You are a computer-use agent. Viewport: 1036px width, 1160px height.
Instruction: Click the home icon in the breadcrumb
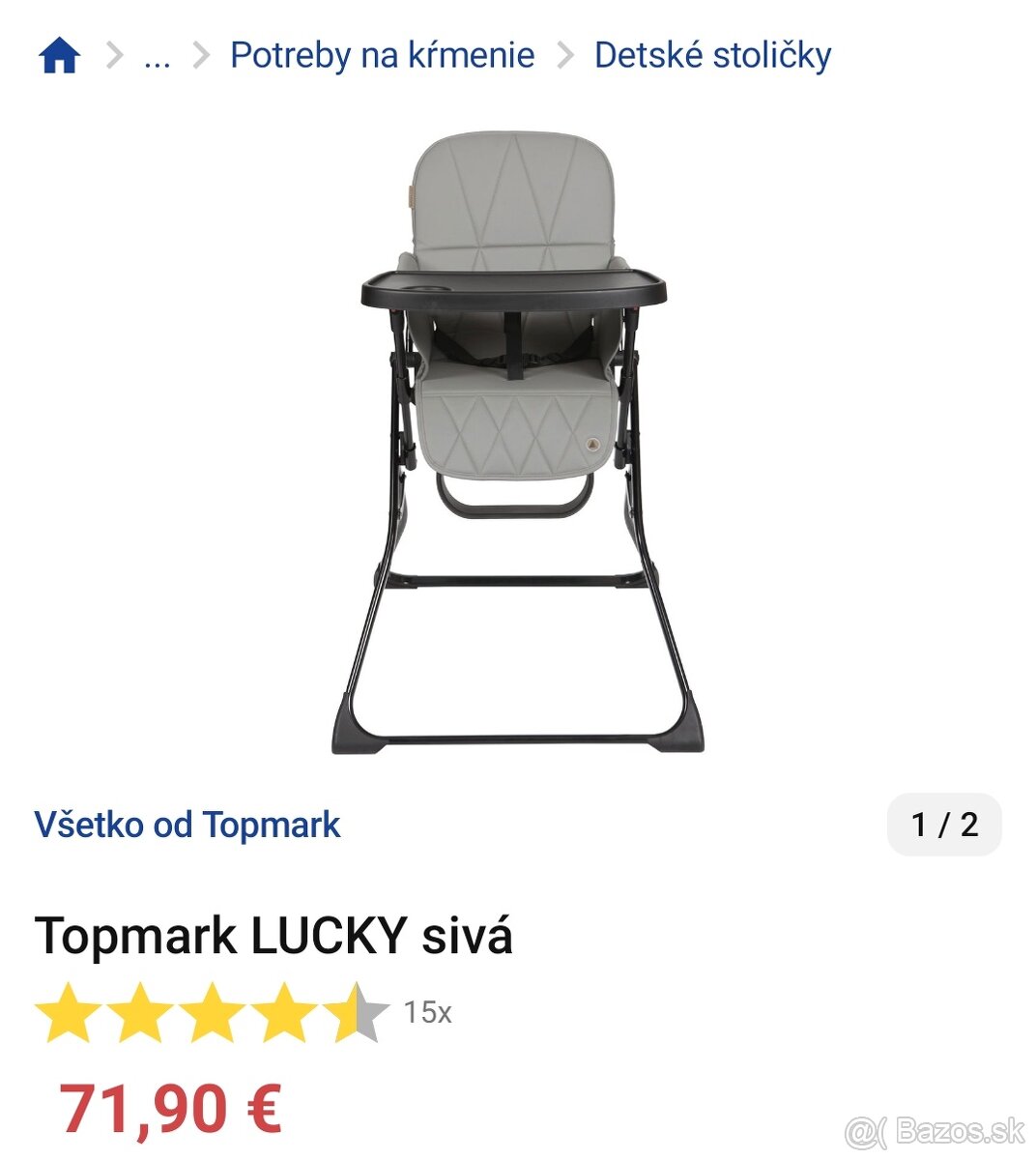tap(60, 54)
